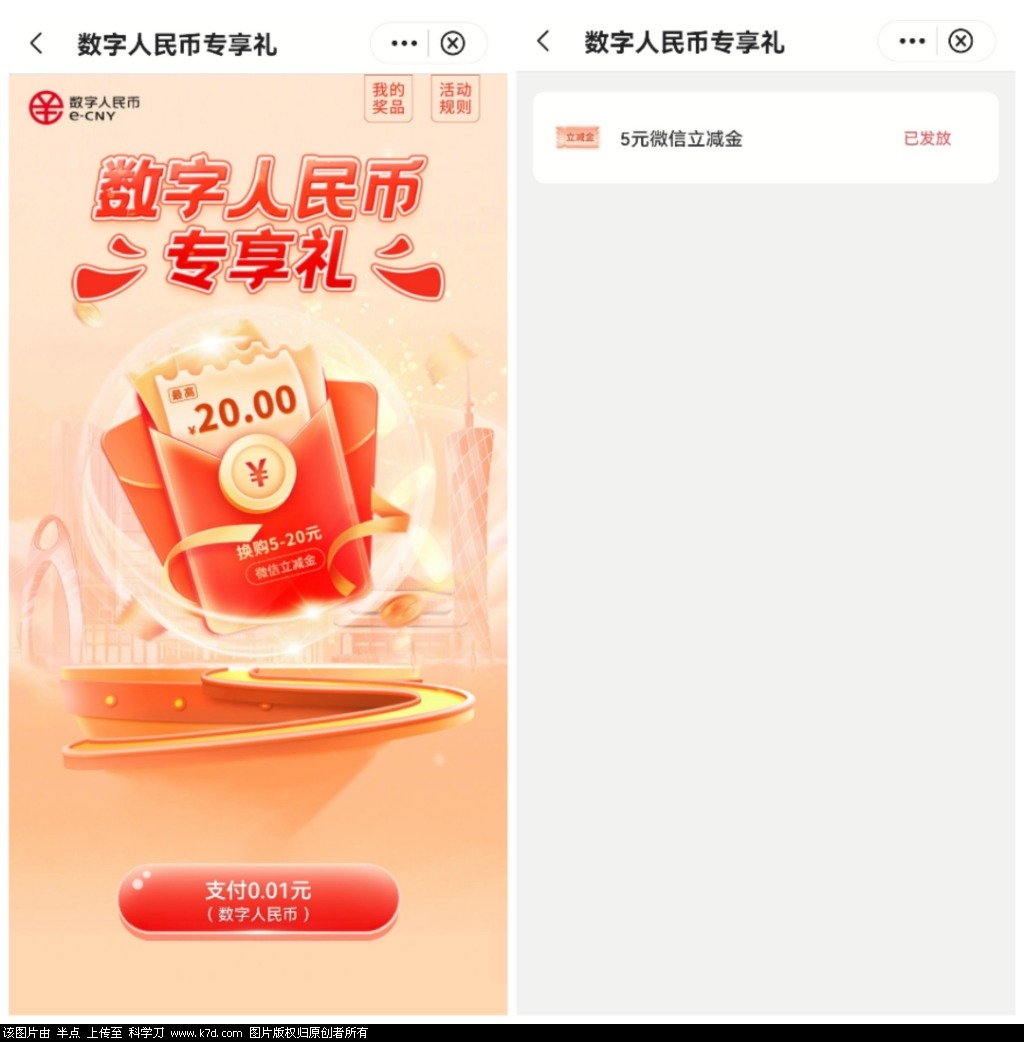View 活动规则
Viewport: 1024px width, 1042px height.
click(455, 98)
